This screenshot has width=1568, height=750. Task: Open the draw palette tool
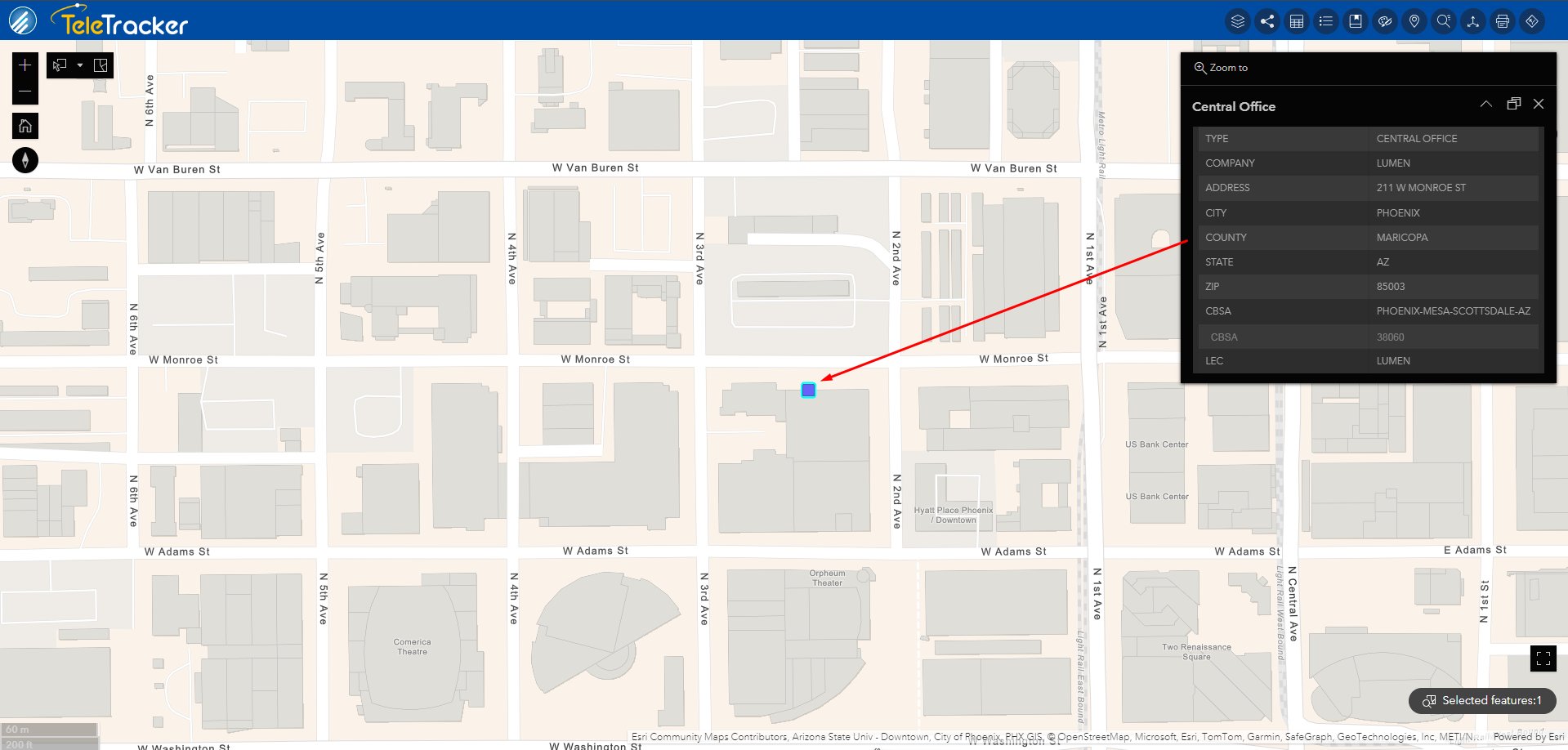coord(1385,21)
